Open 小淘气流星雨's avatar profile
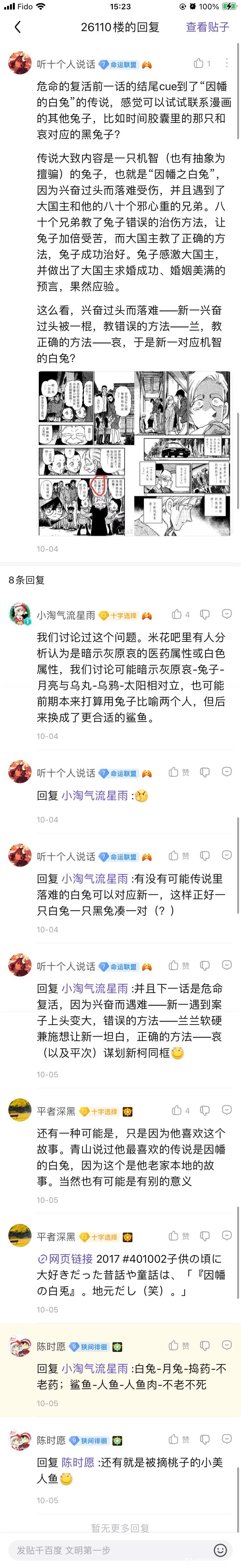The width and height of the screenshot is (241, 1568). pos(20,614)
